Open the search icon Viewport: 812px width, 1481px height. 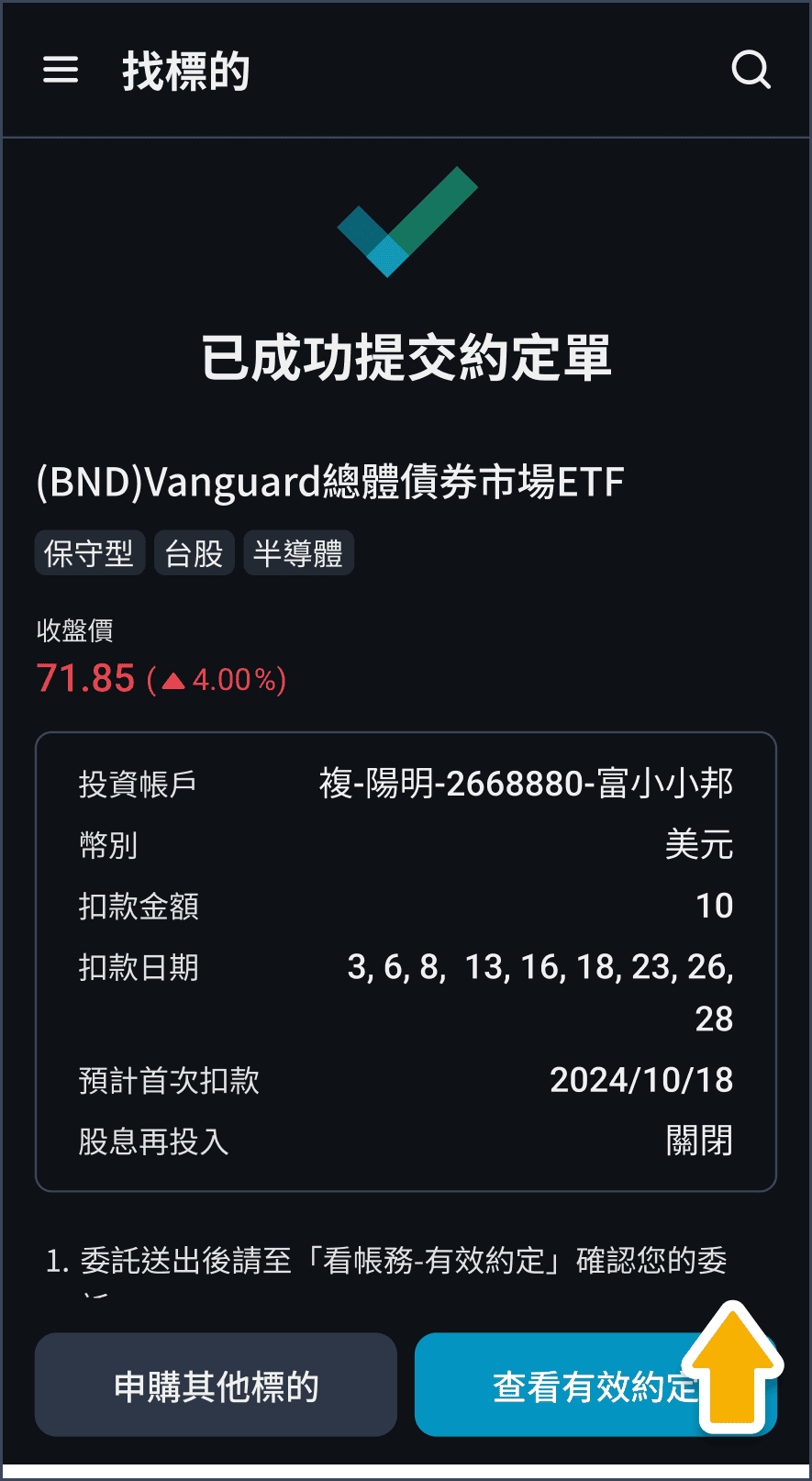(x=751, y=70)
